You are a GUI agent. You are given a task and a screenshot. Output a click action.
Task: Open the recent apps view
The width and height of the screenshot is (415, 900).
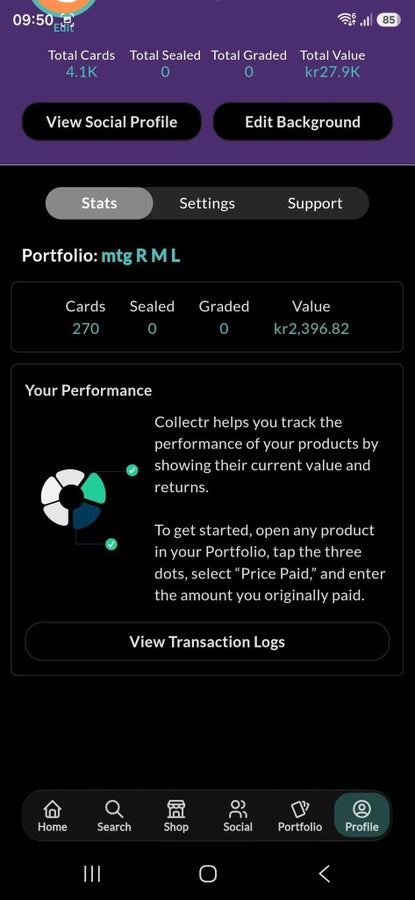[92, 874]
